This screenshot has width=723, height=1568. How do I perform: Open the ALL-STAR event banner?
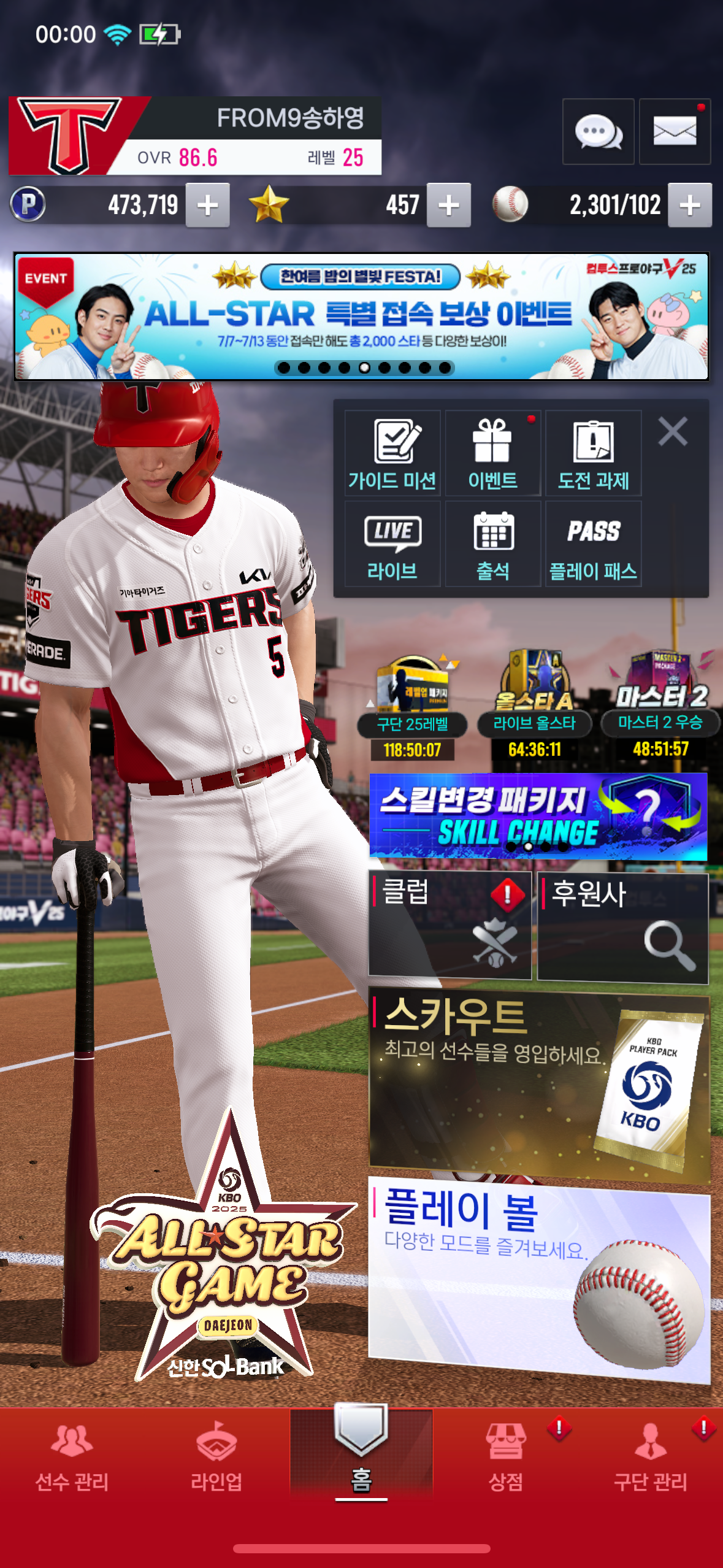point(361,316)
